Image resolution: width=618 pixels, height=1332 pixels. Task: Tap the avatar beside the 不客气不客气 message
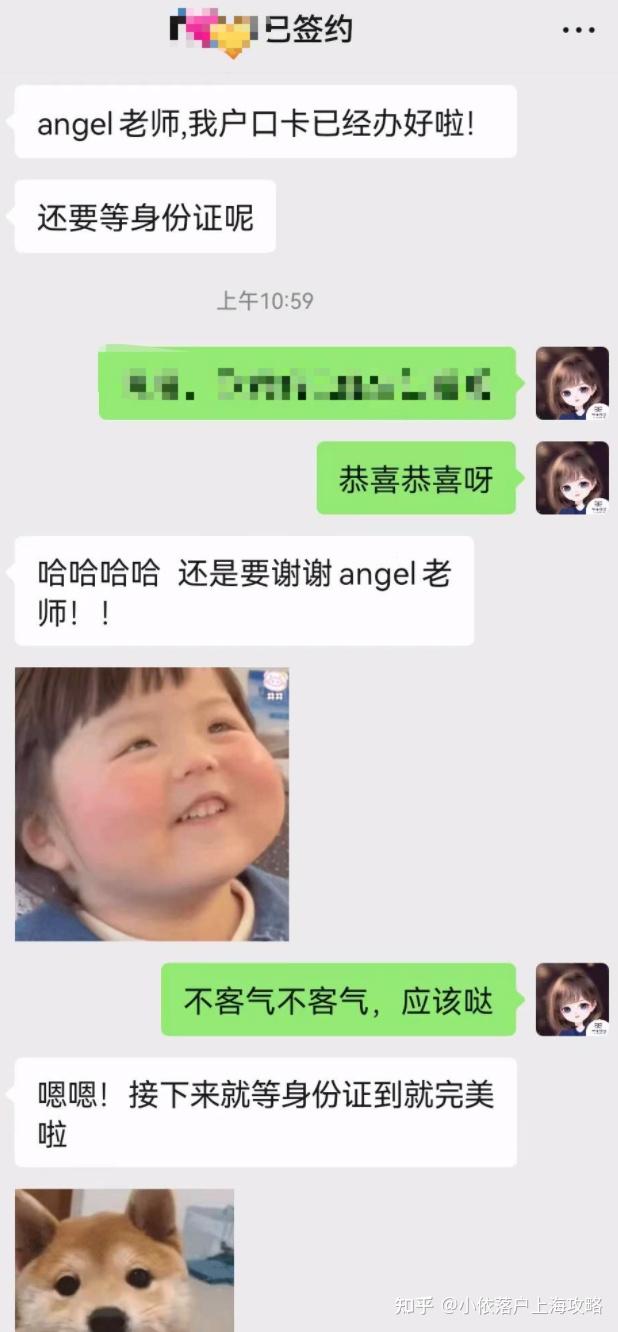click(x=572, y=999)
